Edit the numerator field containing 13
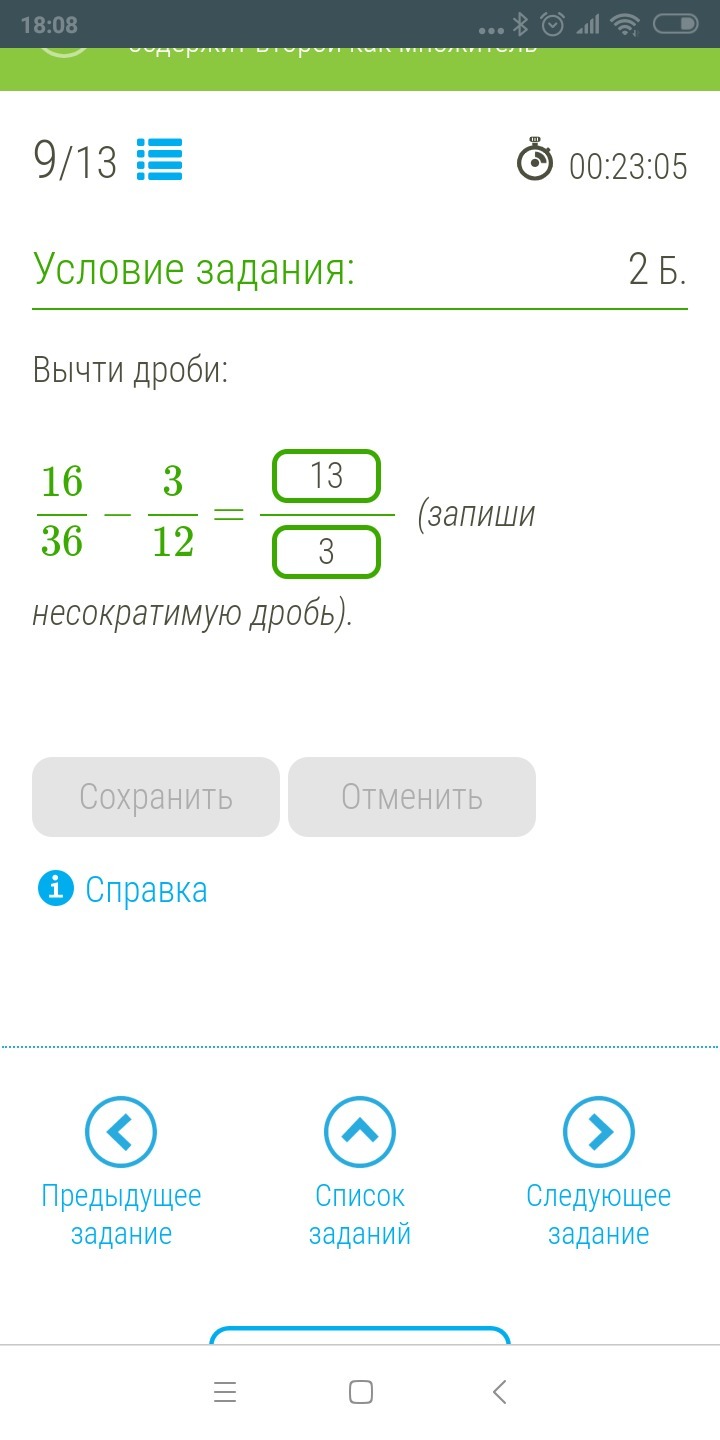The width and height of the screenshot is (720, 1440). click(x=327, y=476)
